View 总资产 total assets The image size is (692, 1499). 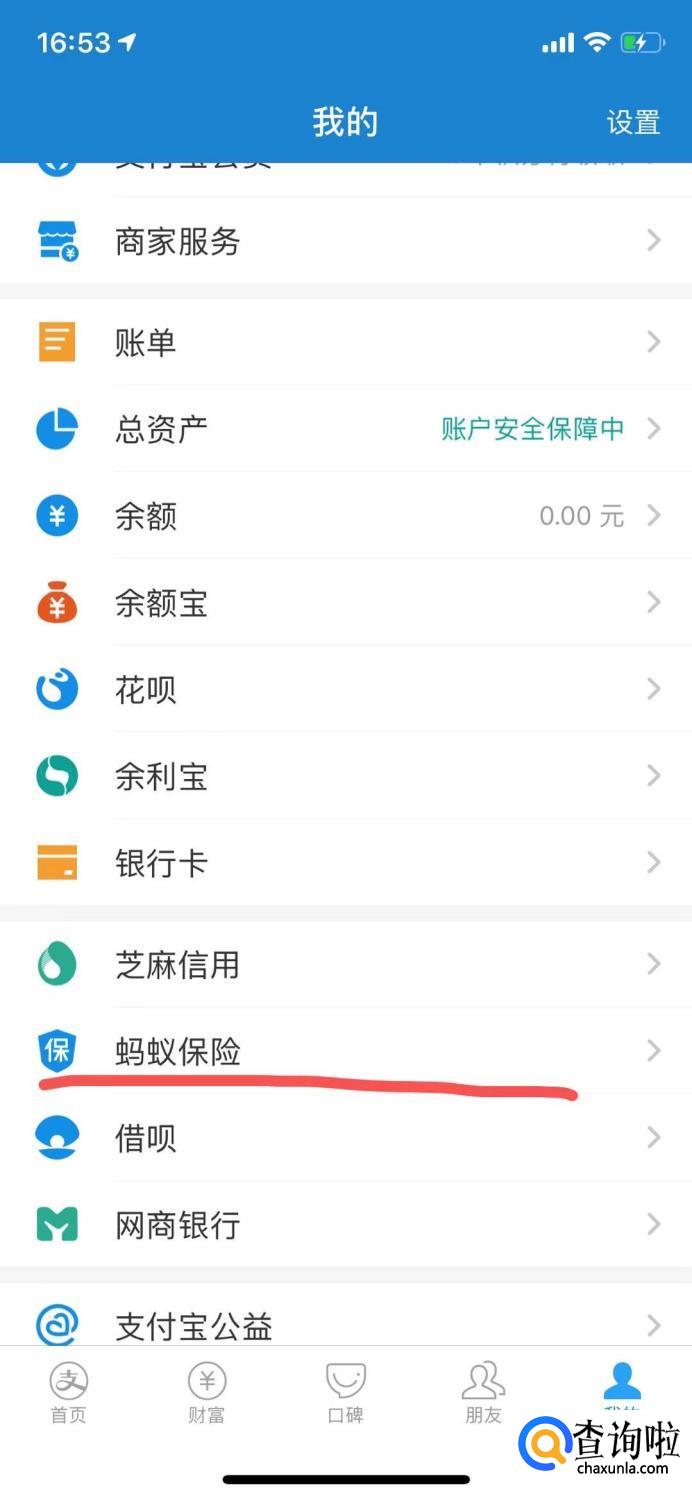tap(346, 430)
